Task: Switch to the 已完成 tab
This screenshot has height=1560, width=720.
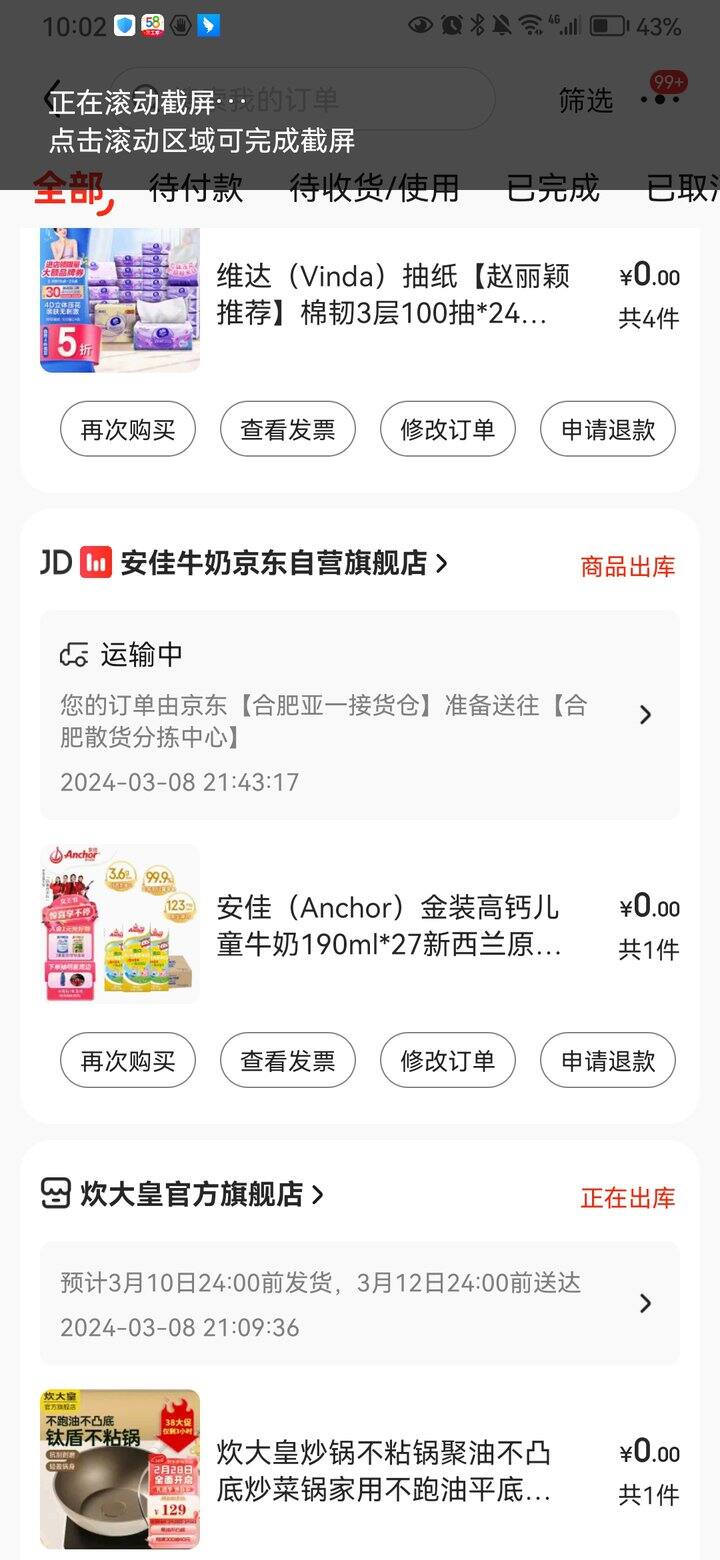Action: coord(553,188)
